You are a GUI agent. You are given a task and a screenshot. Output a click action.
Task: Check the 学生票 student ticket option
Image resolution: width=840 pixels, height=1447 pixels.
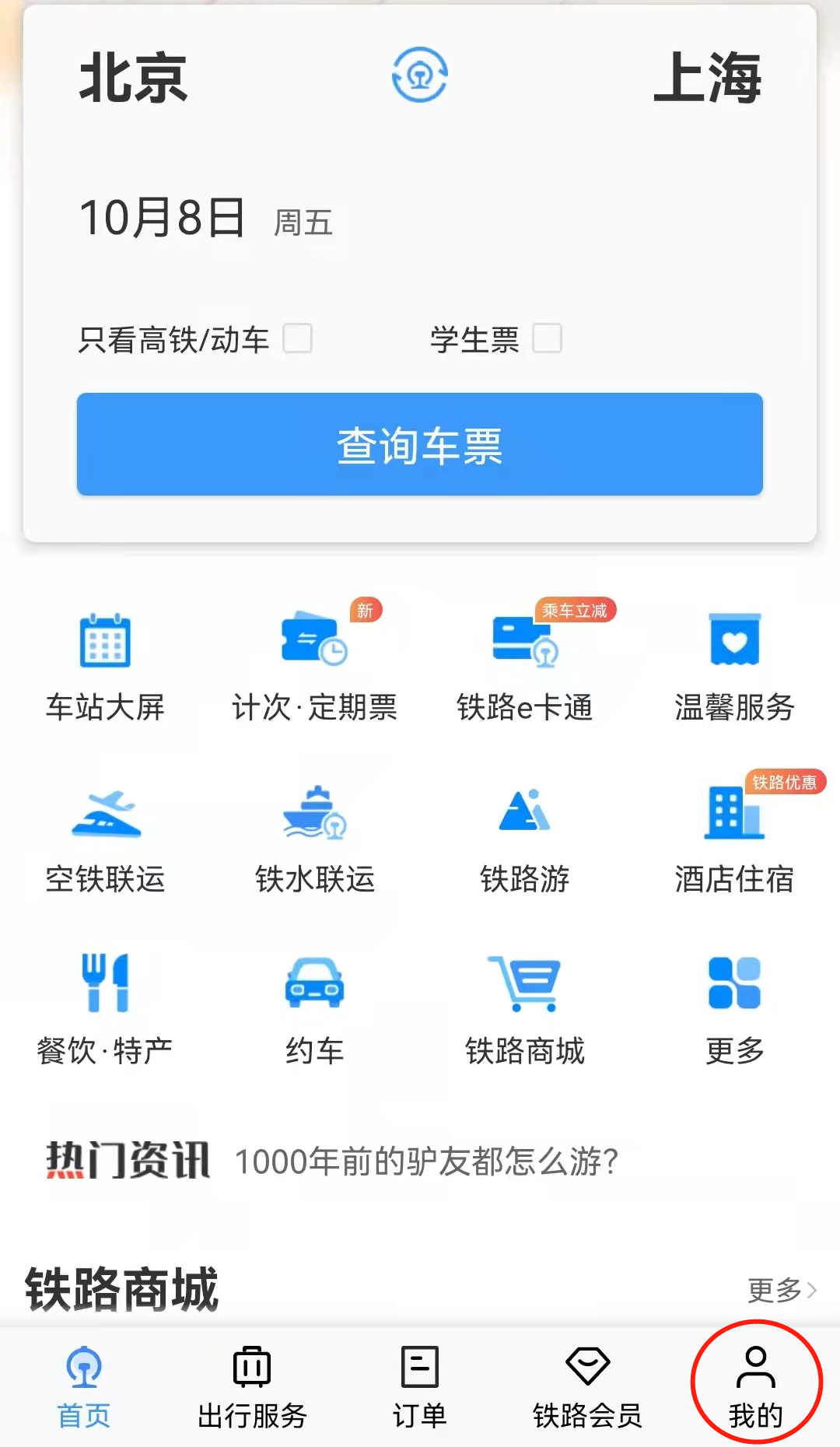tap(549, 339)
